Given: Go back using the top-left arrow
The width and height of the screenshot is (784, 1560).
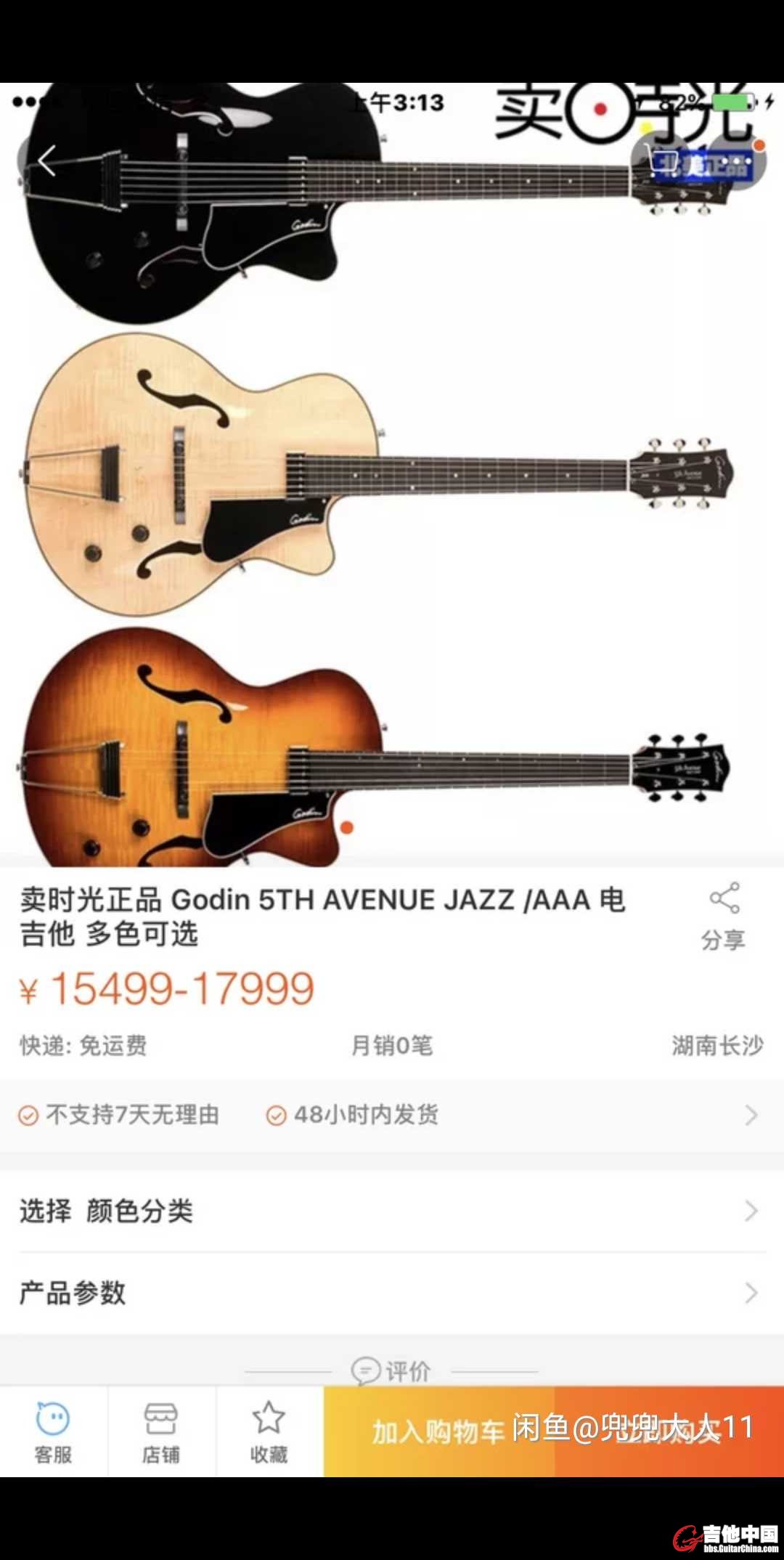Looking at the screenshot, I should 46,161.
